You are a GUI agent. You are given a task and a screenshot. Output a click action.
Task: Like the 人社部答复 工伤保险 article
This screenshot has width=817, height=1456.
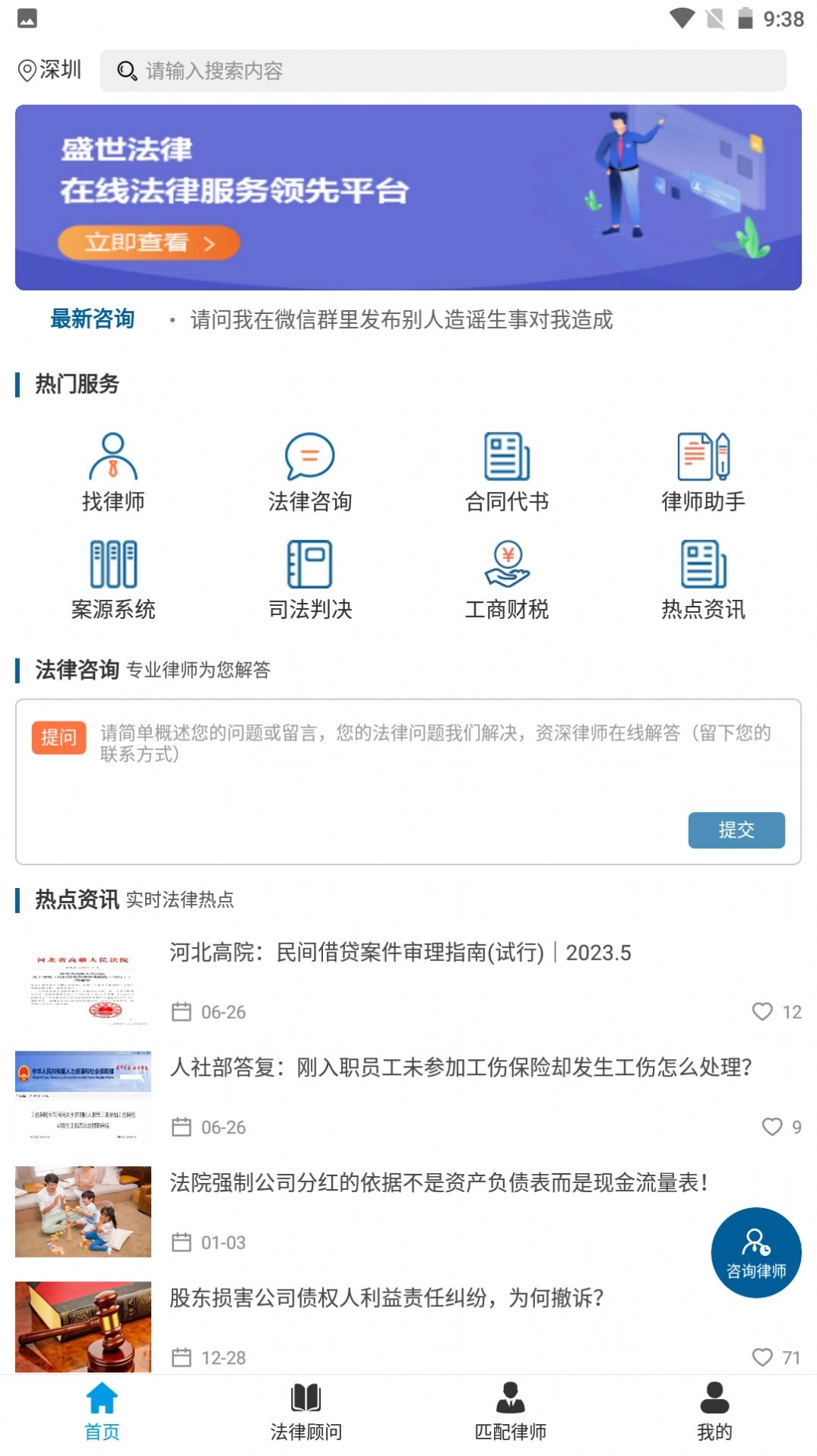[x=772, y=1127]
